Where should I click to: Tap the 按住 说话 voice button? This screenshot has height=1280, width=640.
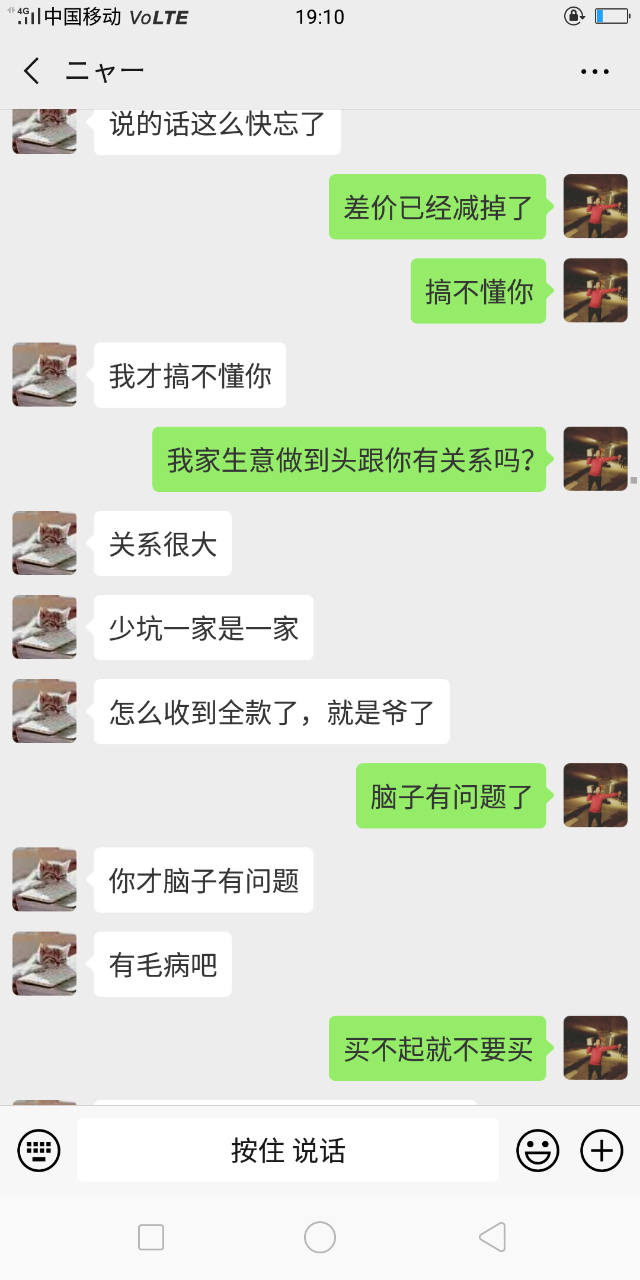click(288, 1150)
